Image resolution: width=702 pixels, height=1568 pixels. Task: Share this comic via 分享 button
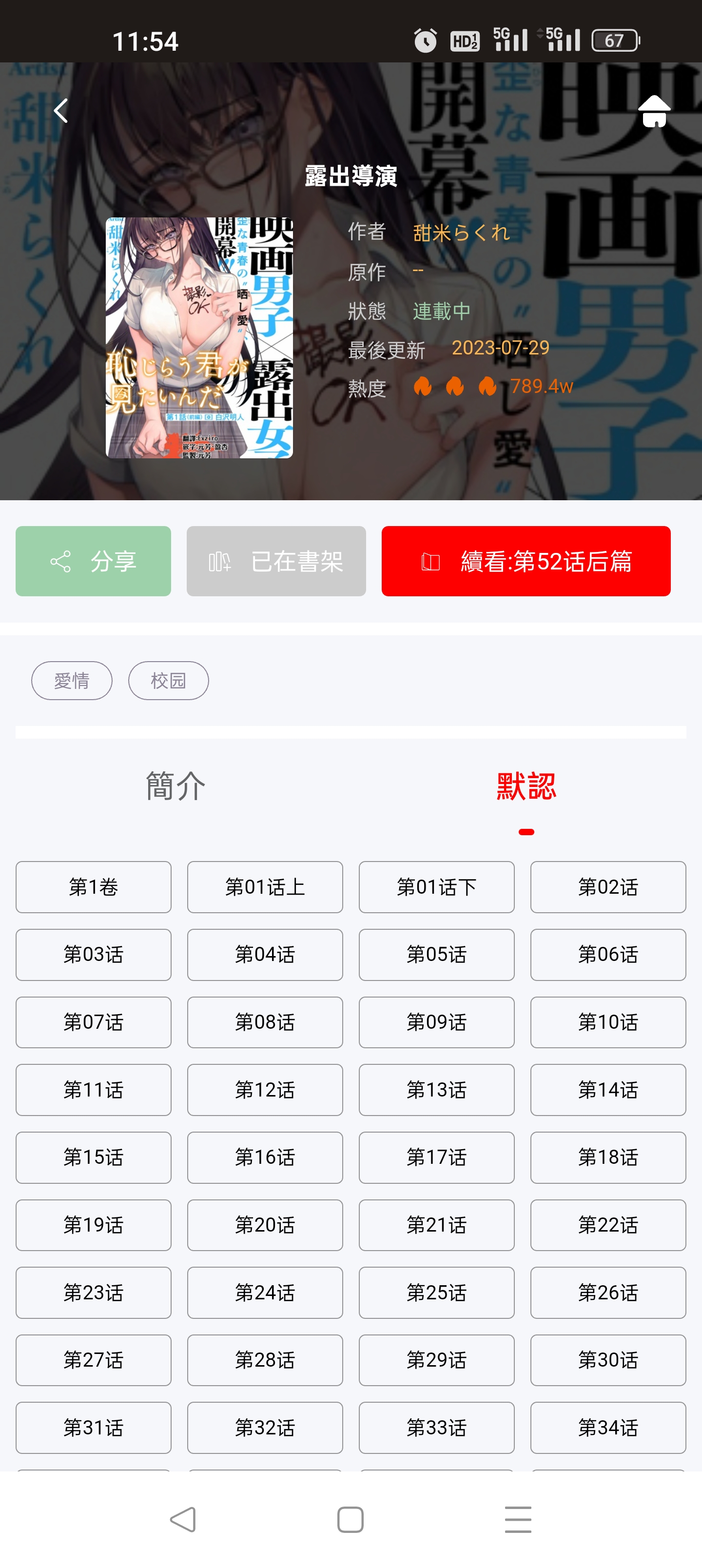tap(93, 561)
